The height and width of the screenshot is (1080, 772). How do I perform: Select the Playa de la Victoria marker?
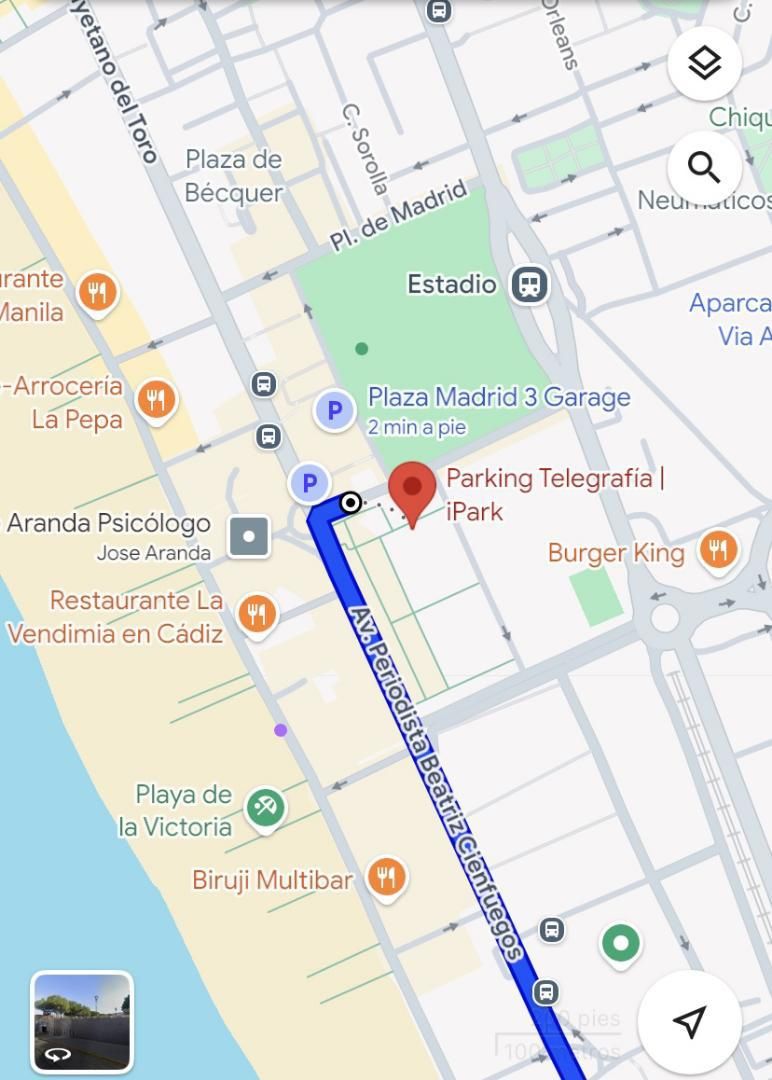[266, 806]
